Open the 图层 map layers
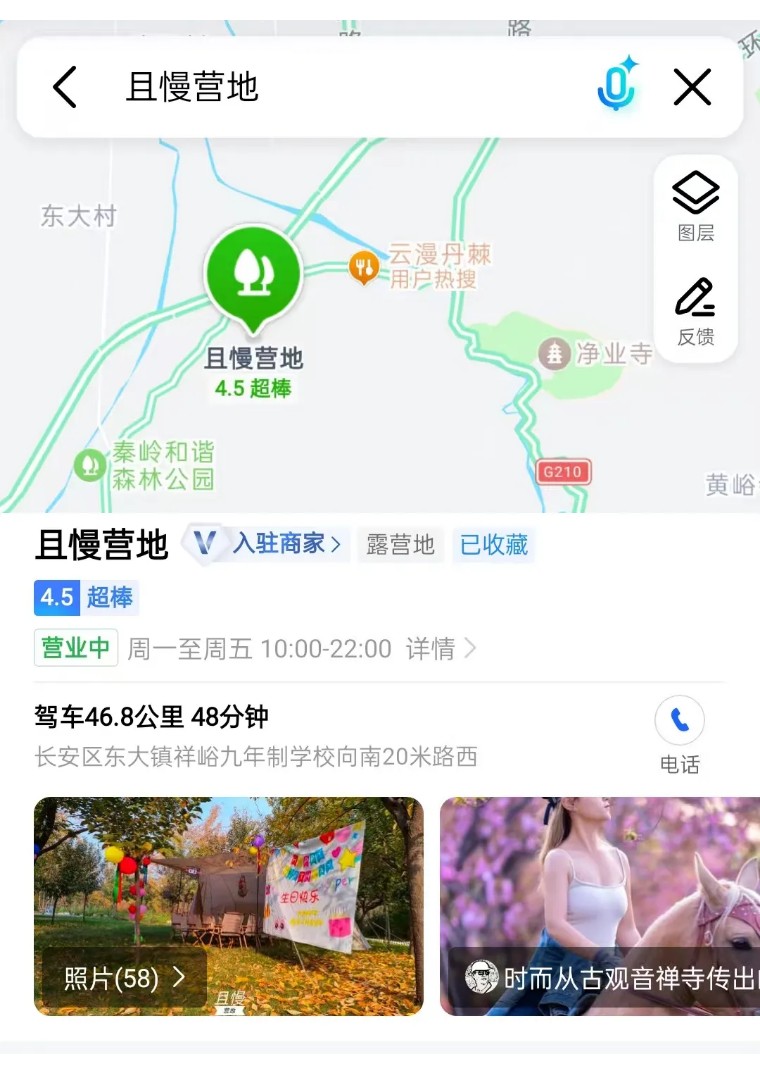The height and width of the screenshot is (1074, 760). point(696,205)
